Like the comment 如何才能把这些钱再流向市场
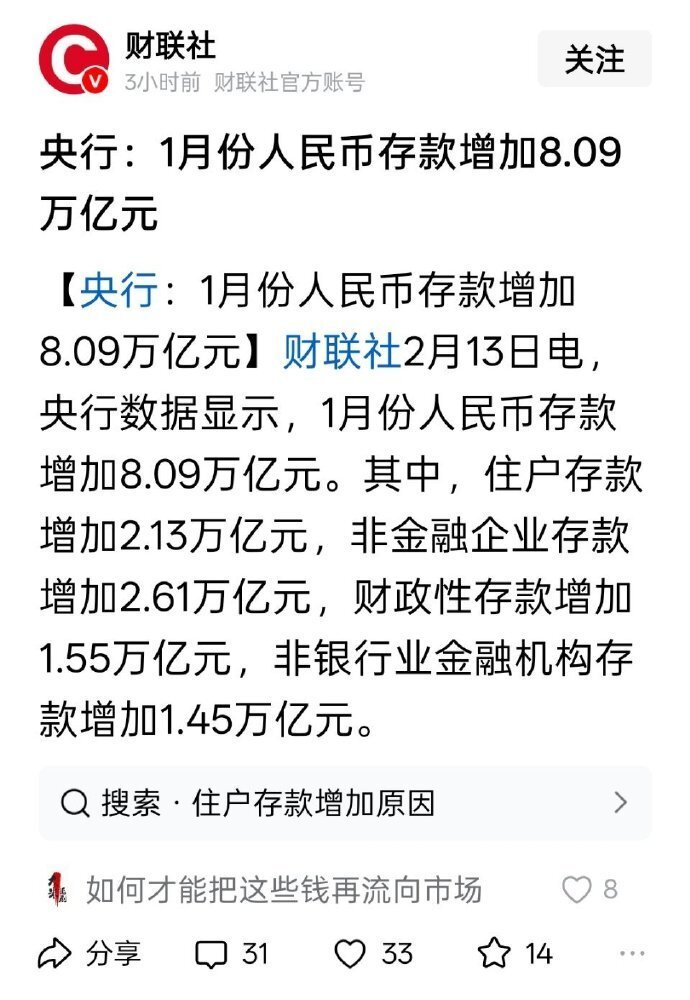The height and width of the screenshot is (1000, 690). 578,889
